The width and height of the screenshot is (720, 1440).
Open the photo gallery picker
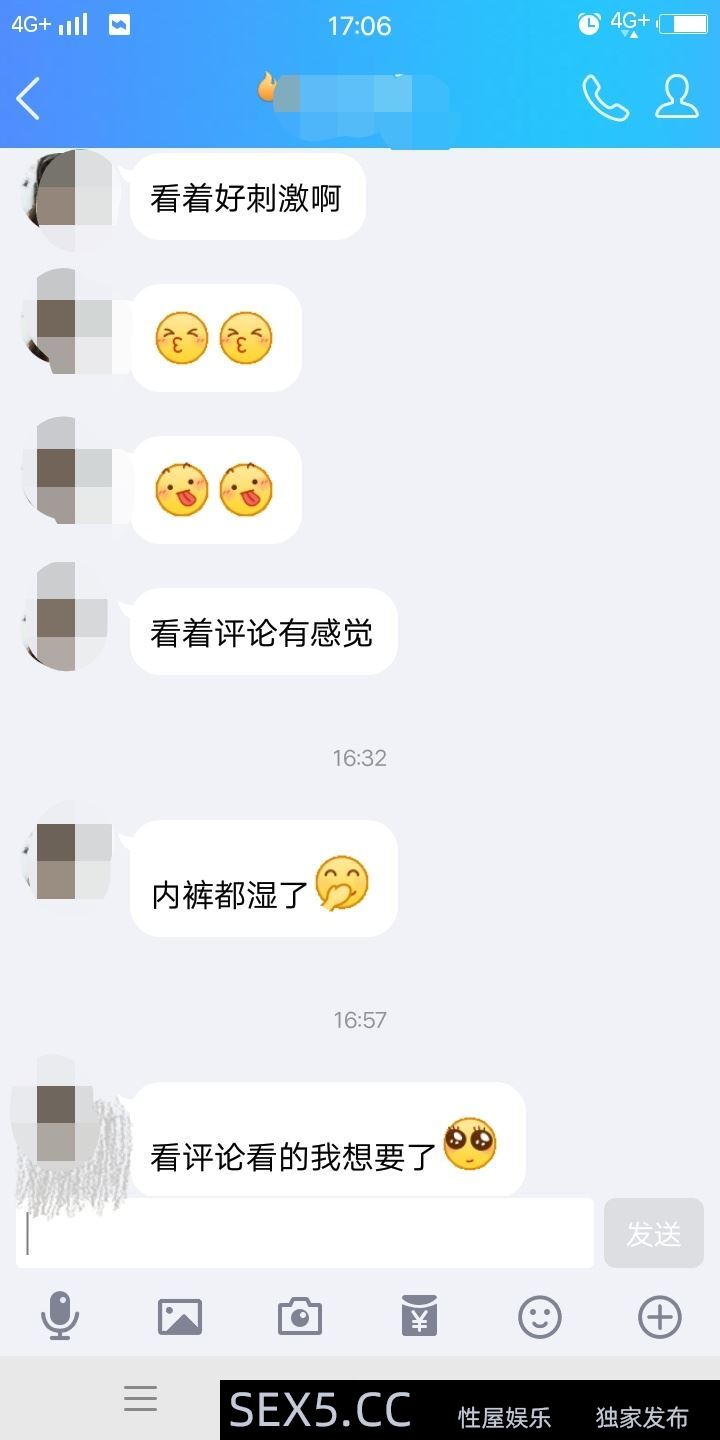point(180,1317)
